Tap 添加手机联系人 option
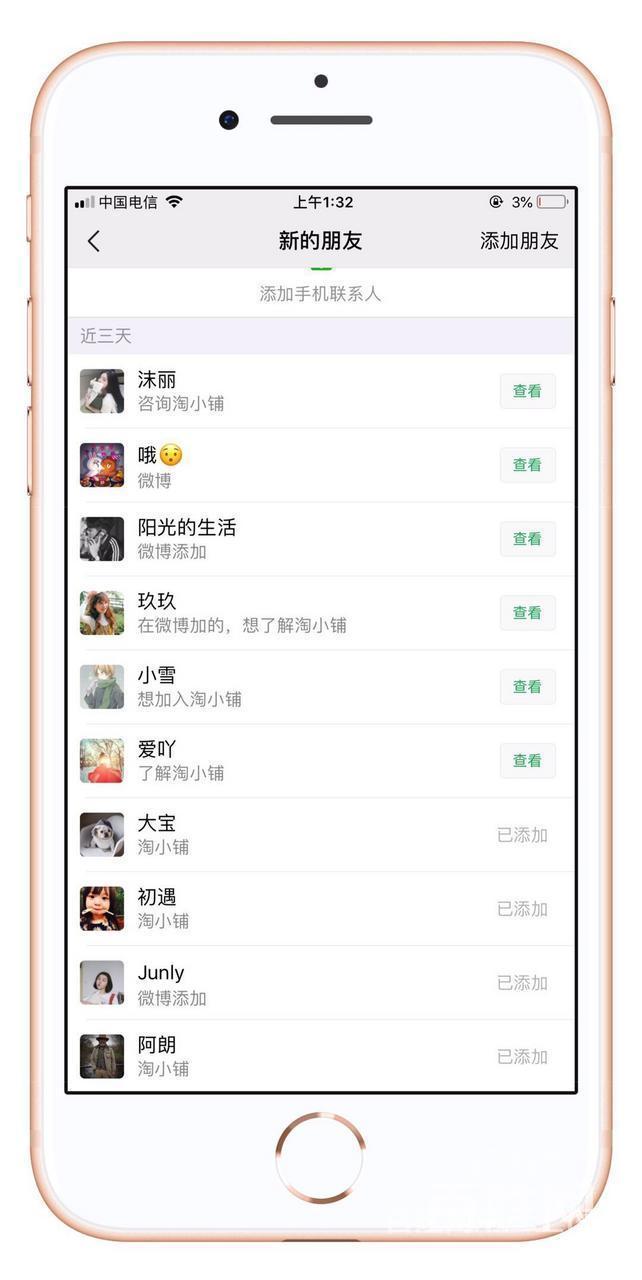The width and height of the screenshot is (642, 1280). pyautogui.click(x=320, y=294)
